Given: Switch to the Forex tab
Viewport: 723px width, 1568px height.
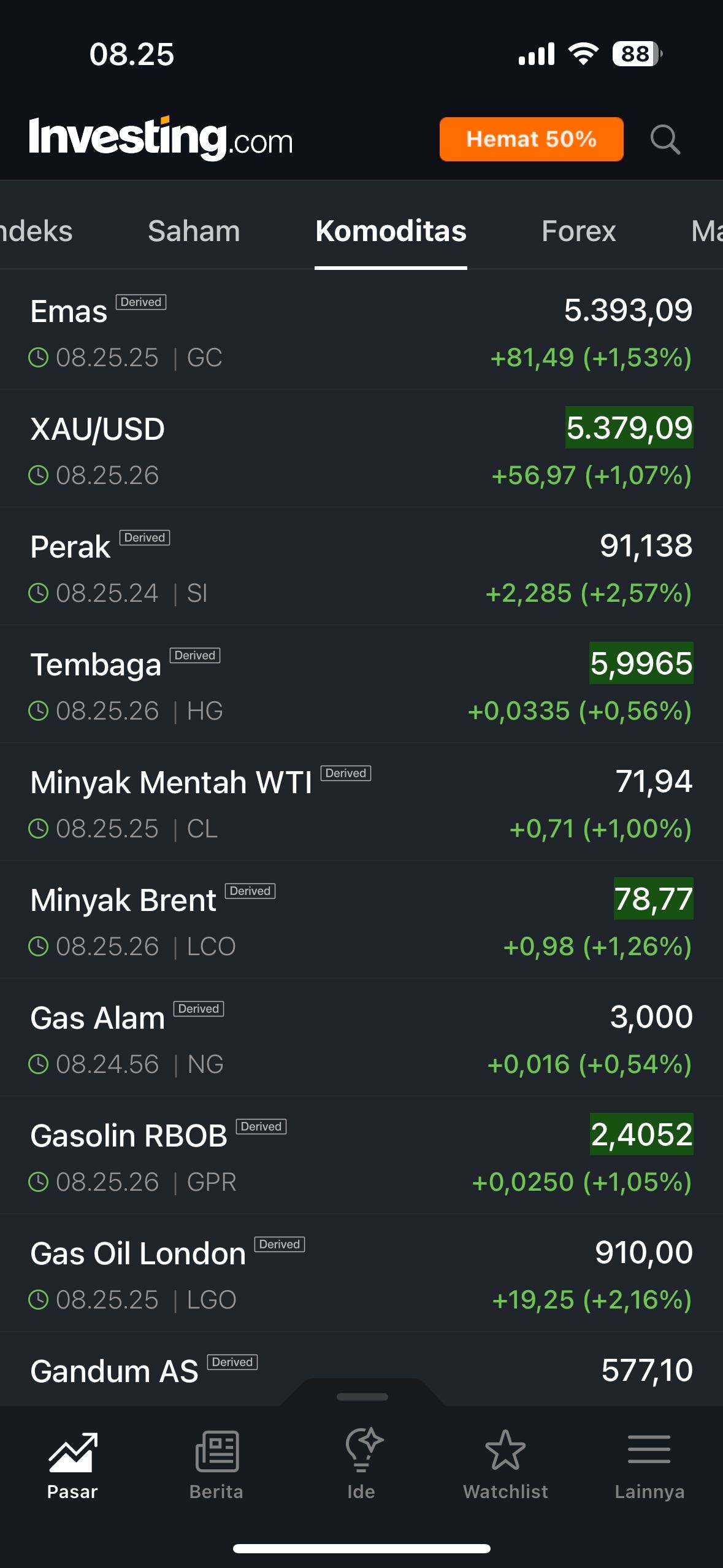Looking at the screenshot, I should click(x=578, y=231).
